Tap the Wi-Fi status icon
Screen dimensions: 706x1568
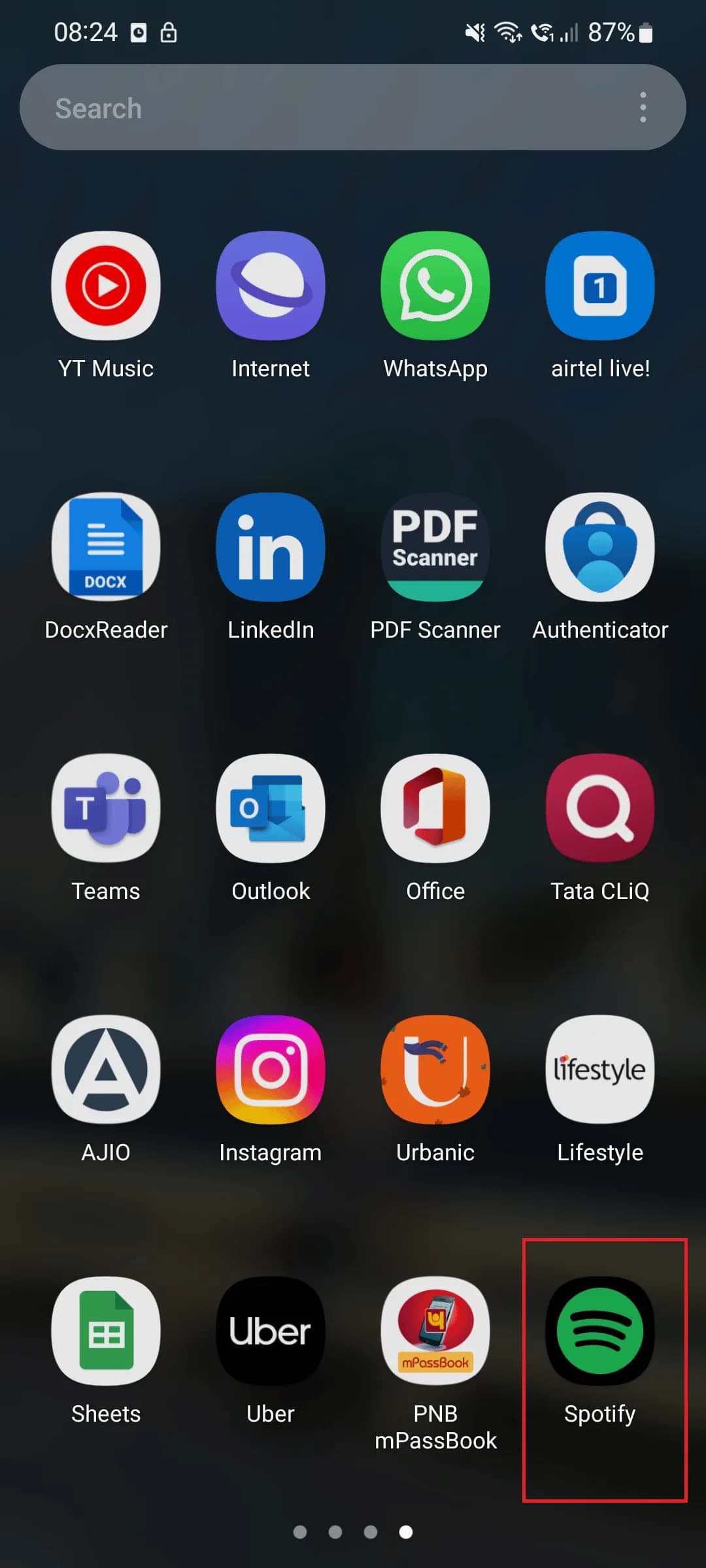505,31
